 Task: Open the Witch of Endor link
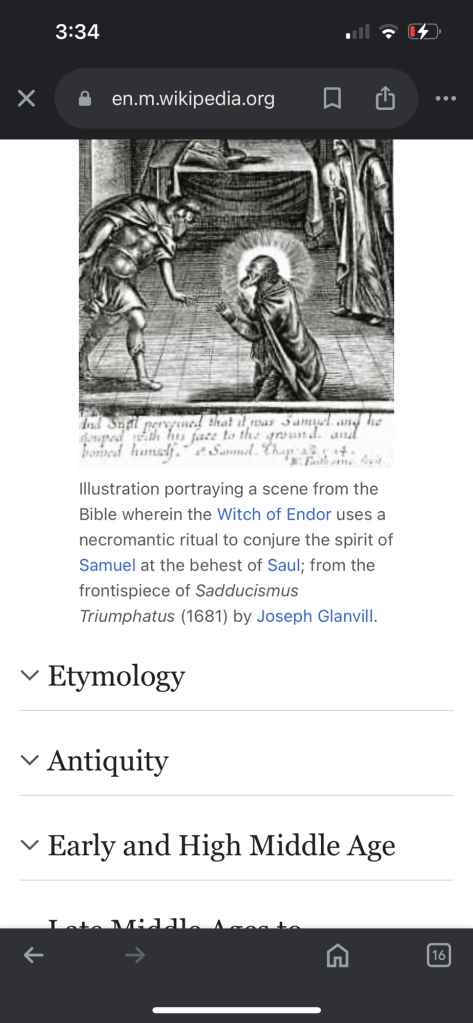[x=274, y=514]
